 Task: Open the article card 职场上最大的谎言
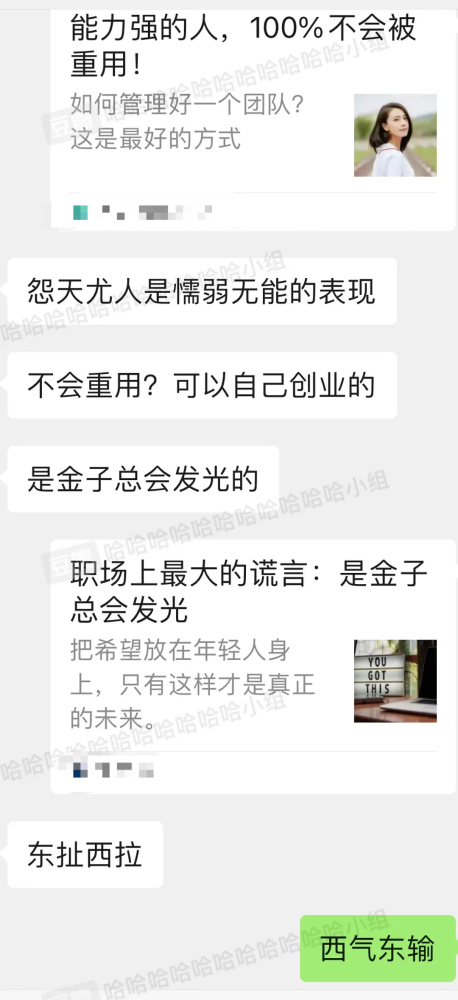[253, 666]
